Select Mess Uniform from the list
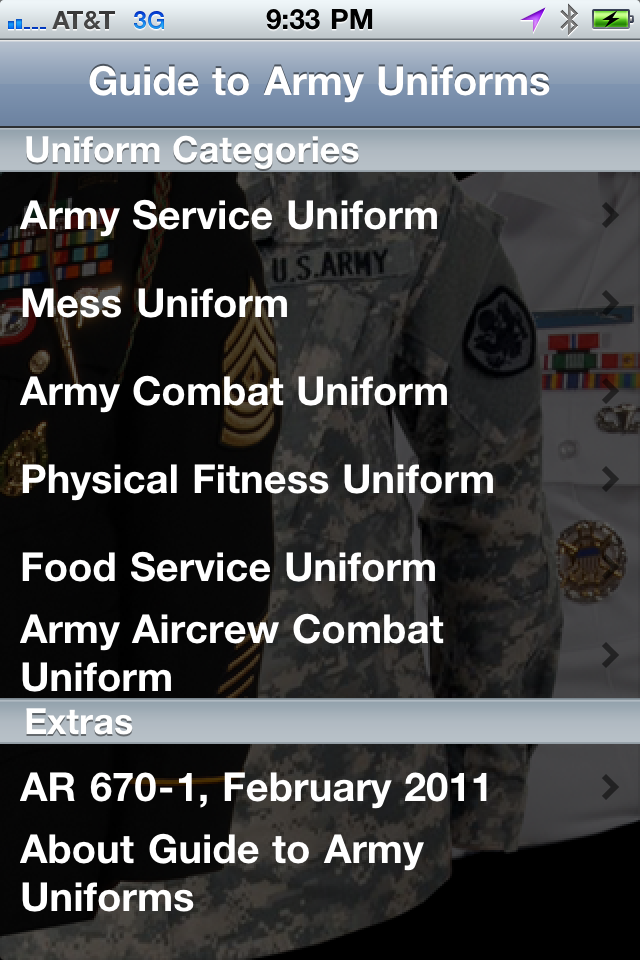This screenshot has height=960, width=640. 320,304
